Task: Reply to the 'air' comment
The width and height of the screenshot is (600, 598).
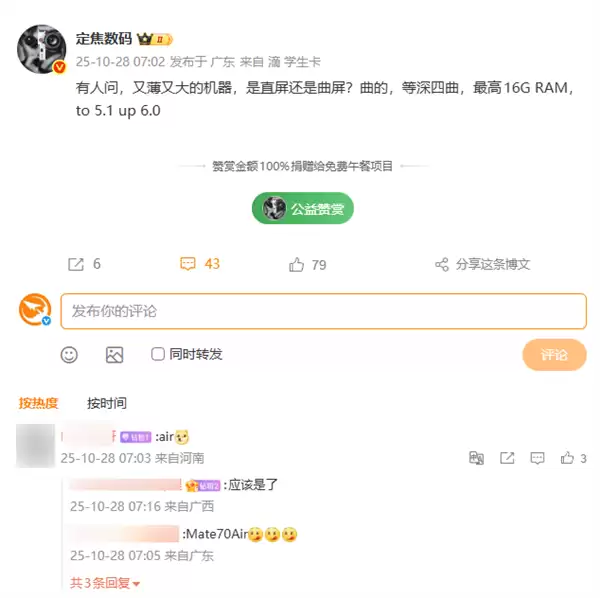Action: click(x=538, y=458)
